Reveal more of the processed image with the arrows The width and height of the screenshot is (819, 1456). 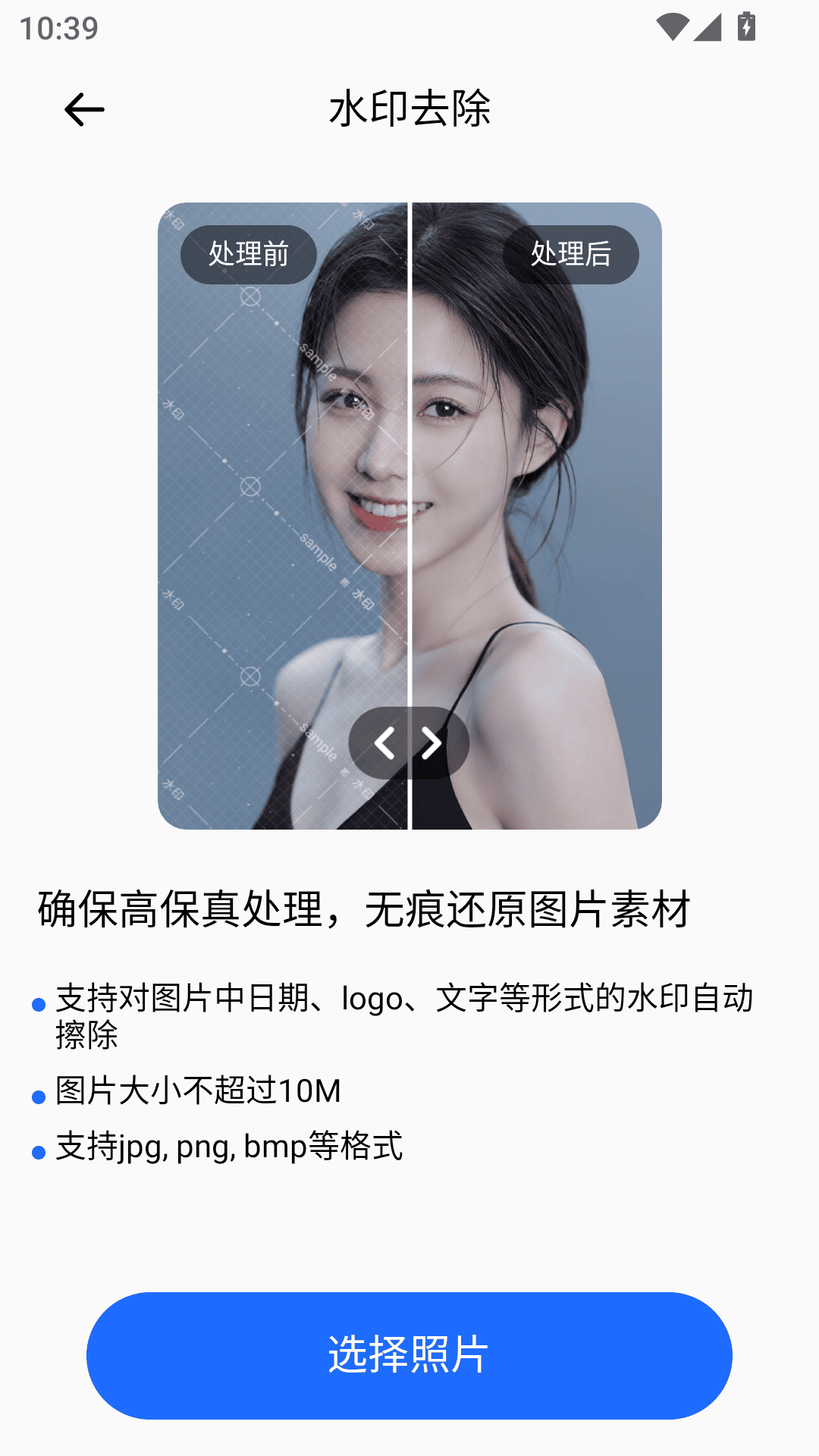pos(431,743)
